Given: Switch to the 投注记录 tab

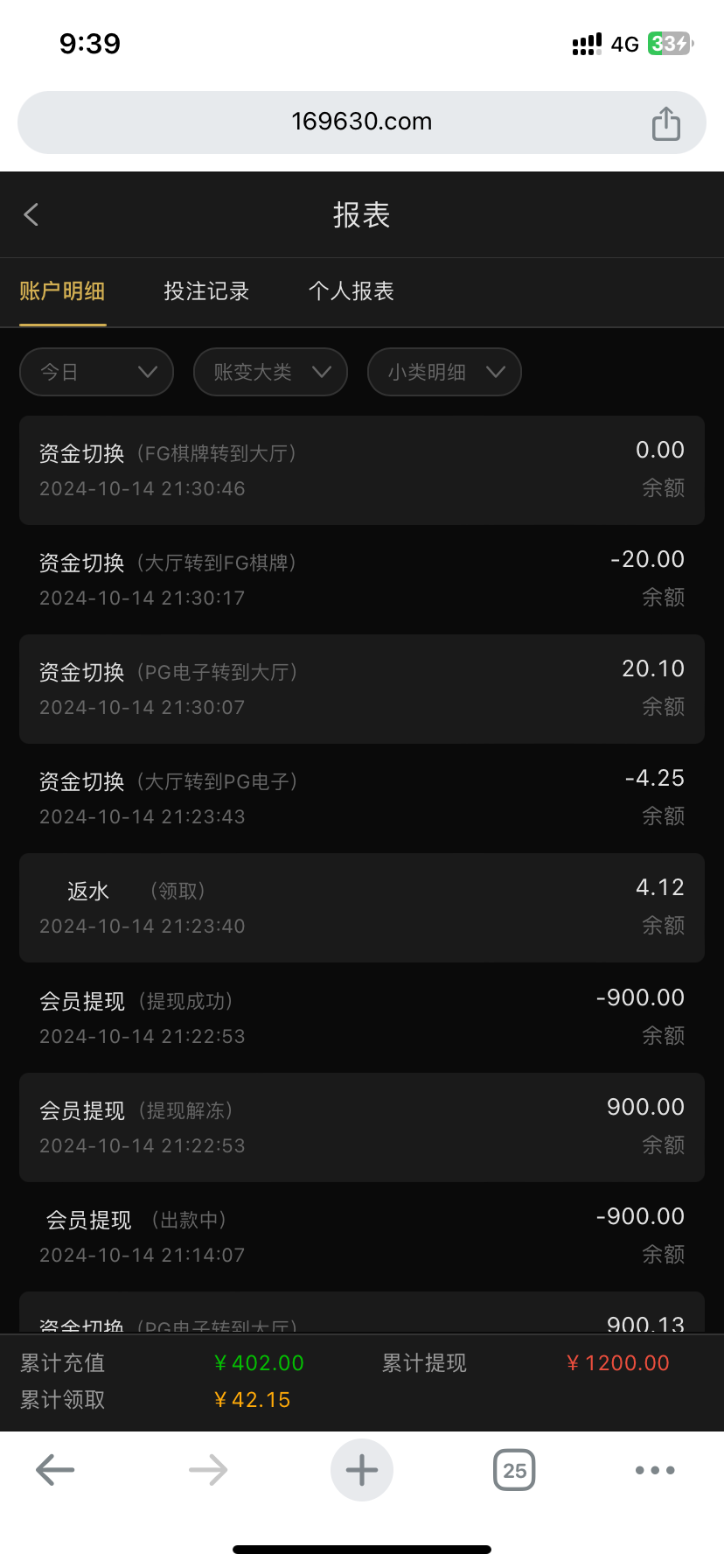Looking at the screenshot, I should [206, 291].
